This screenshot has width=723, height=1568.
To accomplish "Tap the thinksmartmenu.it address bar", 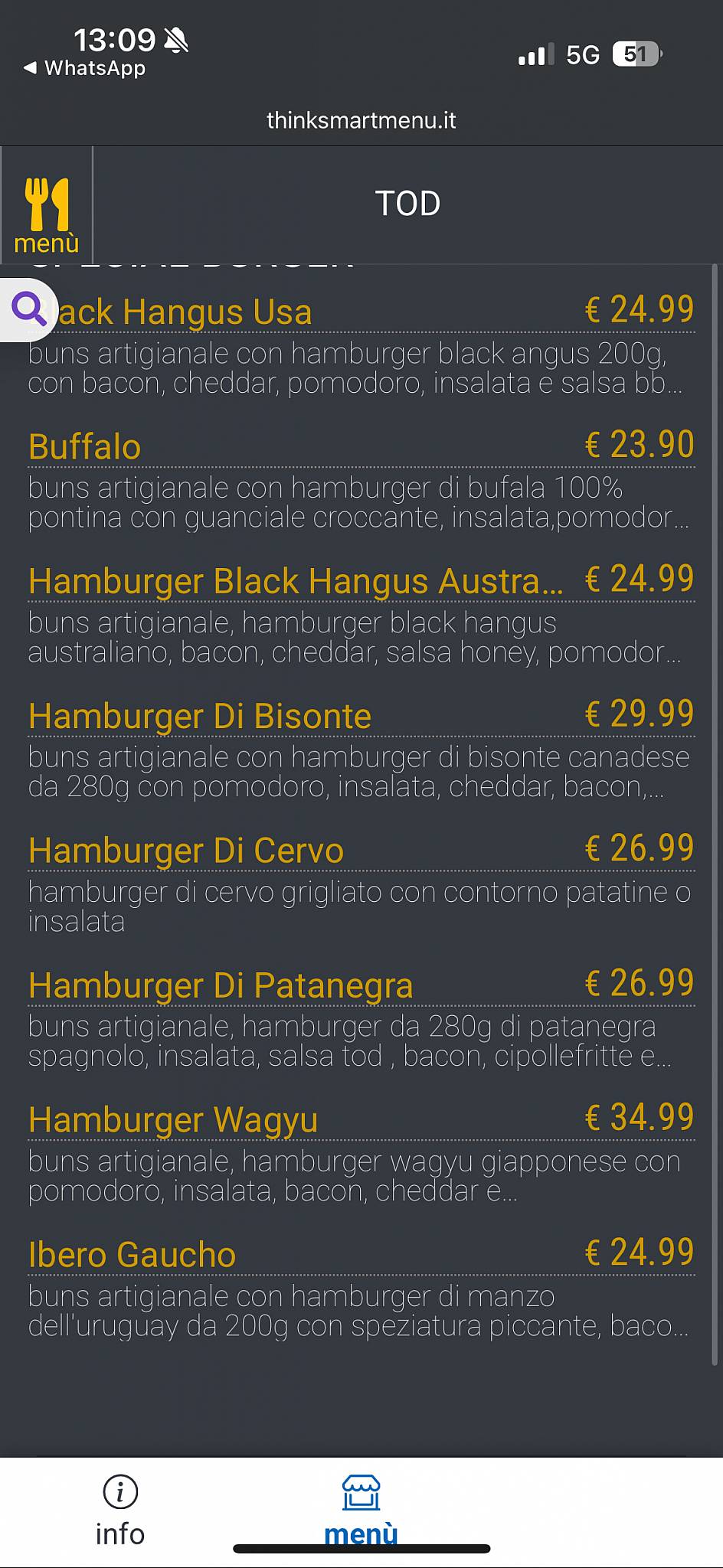I will coord(361,120).
